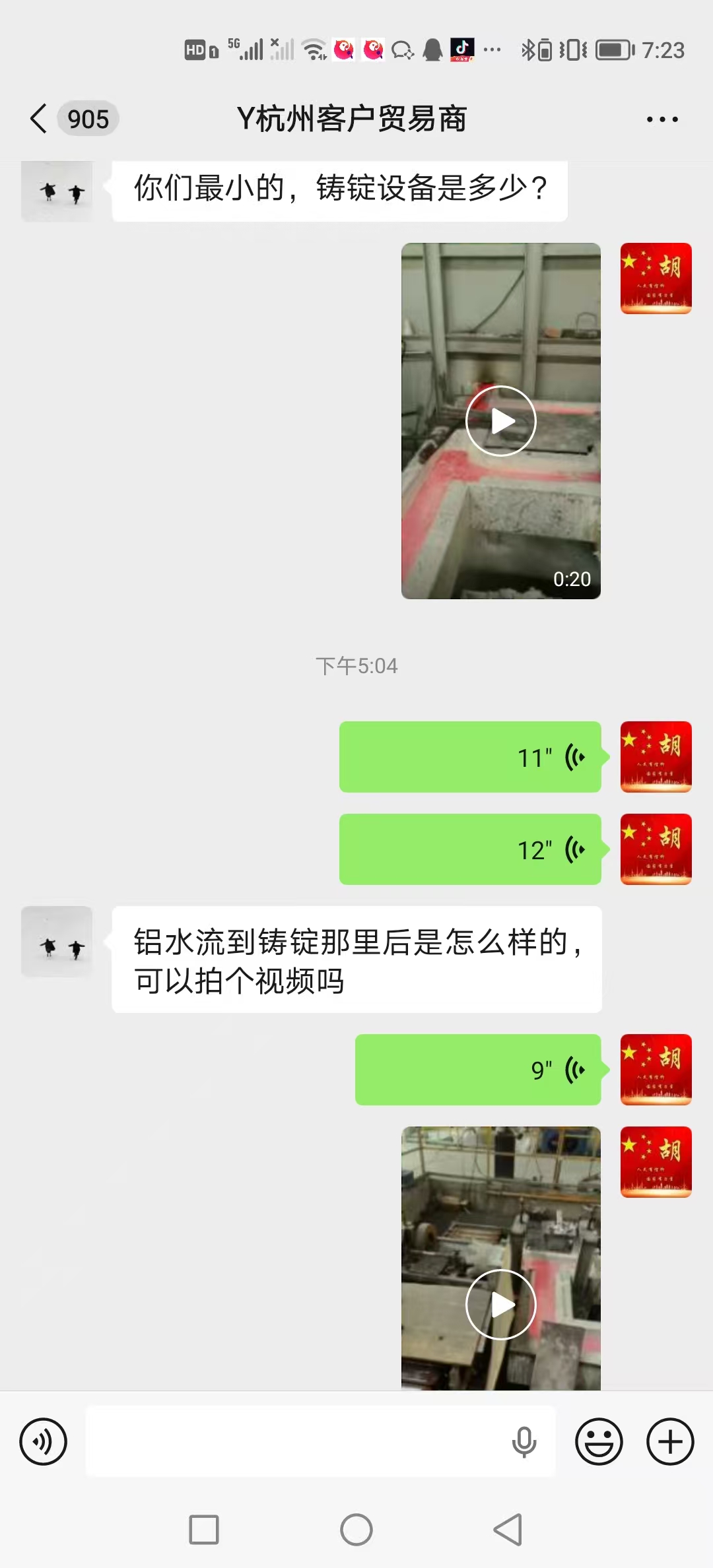Toggle playback of the 11" voice message
This screenshot has height=1568, width=713.
click(x=470, y=758)
